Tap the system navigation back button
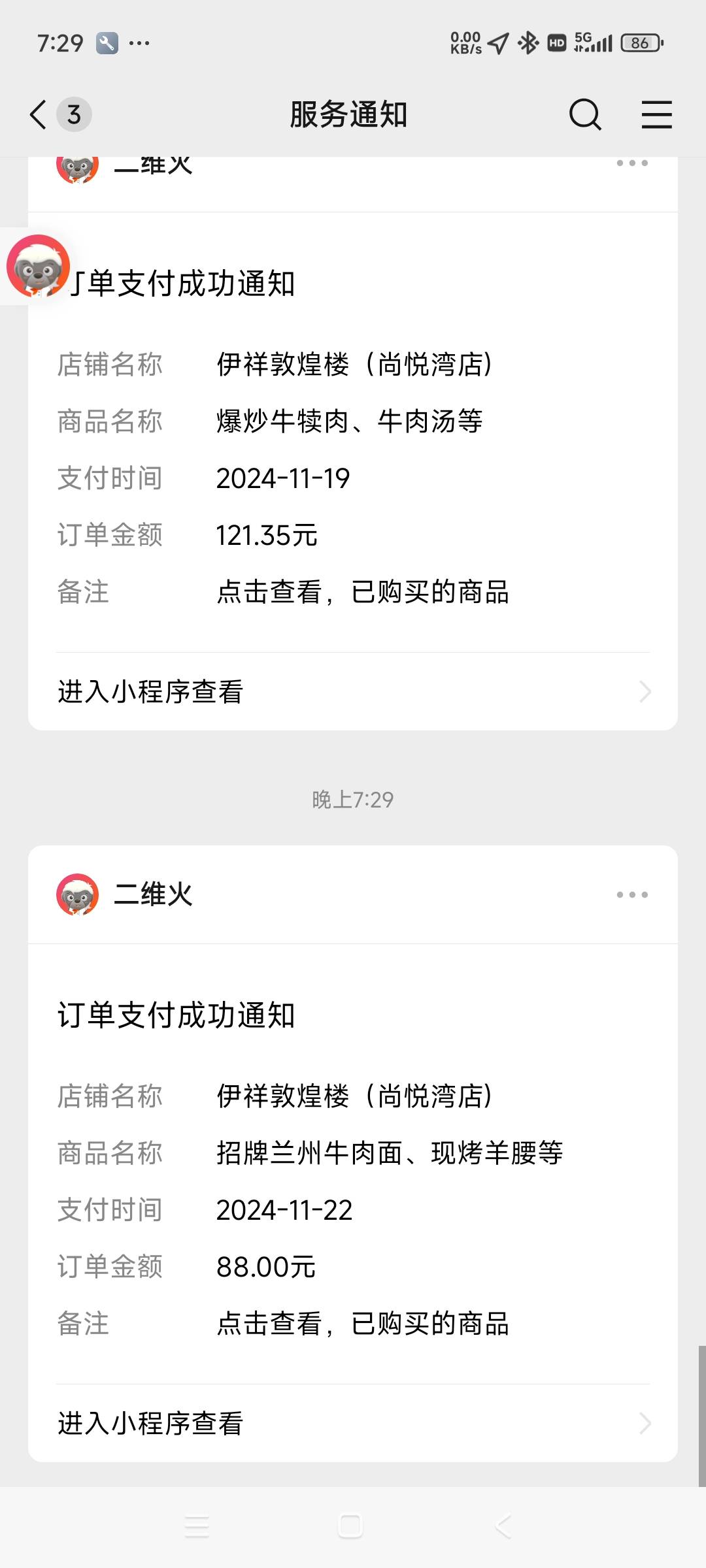The image size is (706, 1568). (x=503, y=1527)
